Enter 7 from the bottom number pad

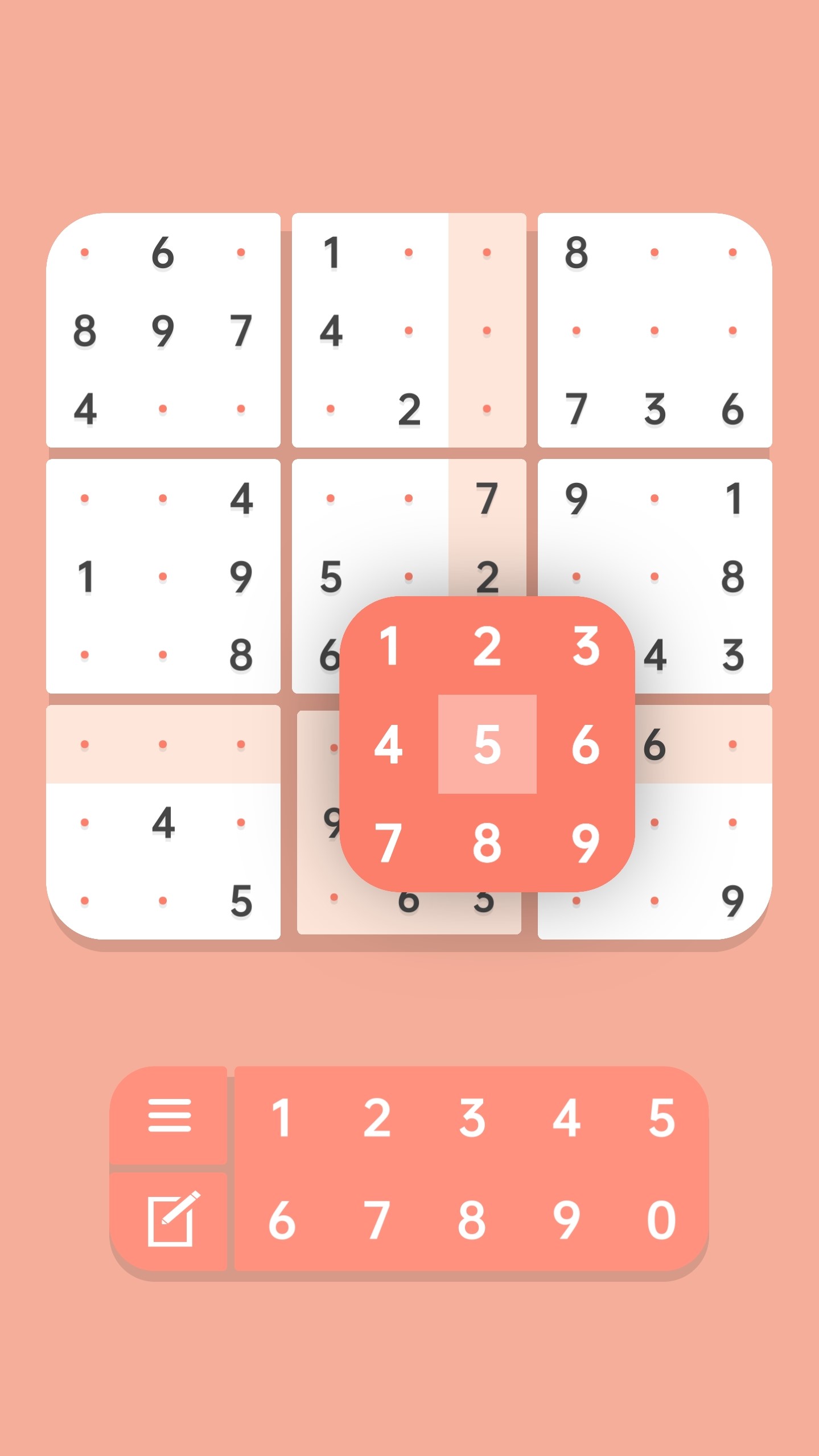point(377,1220)
